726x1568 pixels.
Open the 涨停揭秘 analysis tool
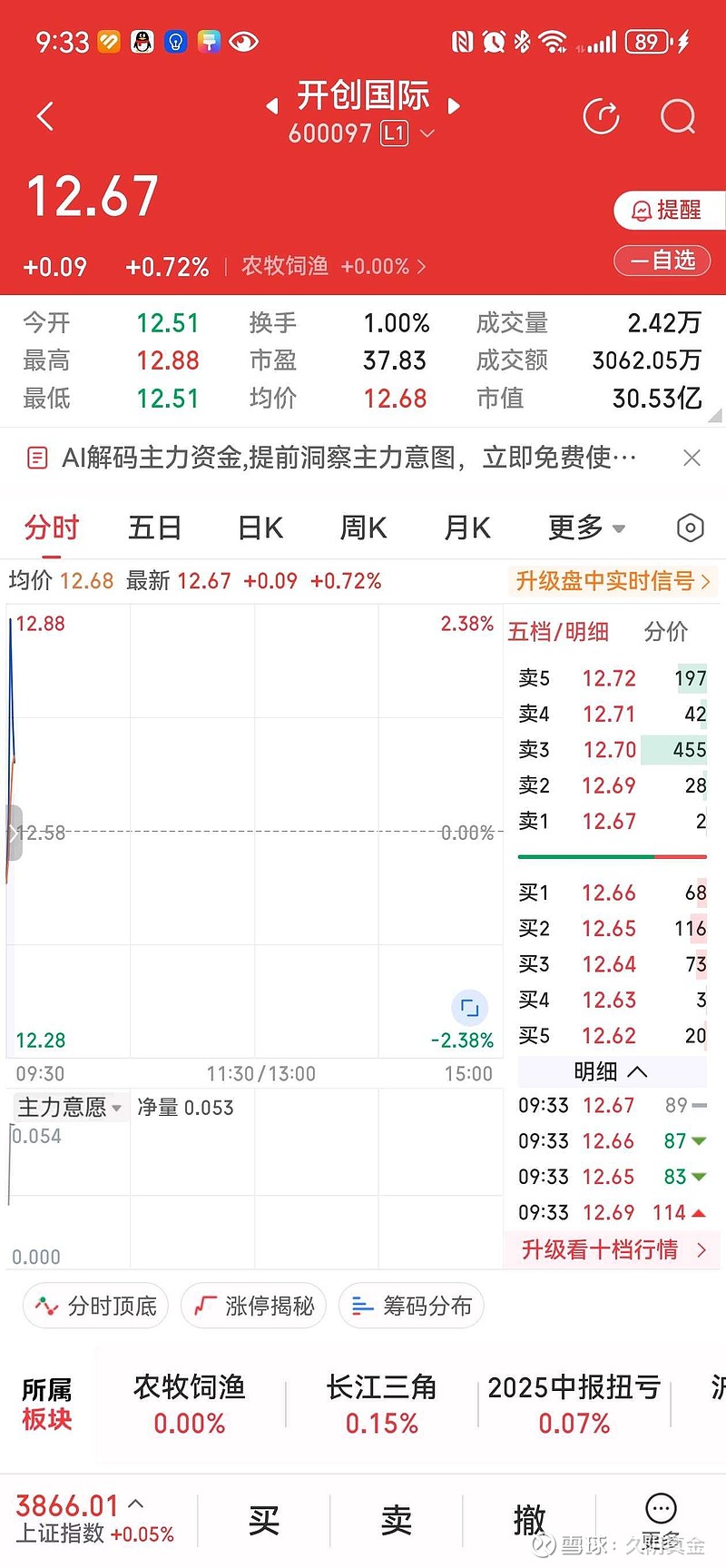pos(253,1306)
